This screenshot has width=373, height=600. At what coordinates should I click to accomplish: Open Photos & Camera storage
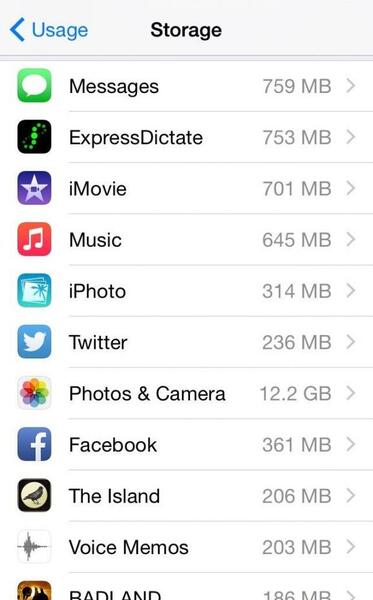point(186,393)
